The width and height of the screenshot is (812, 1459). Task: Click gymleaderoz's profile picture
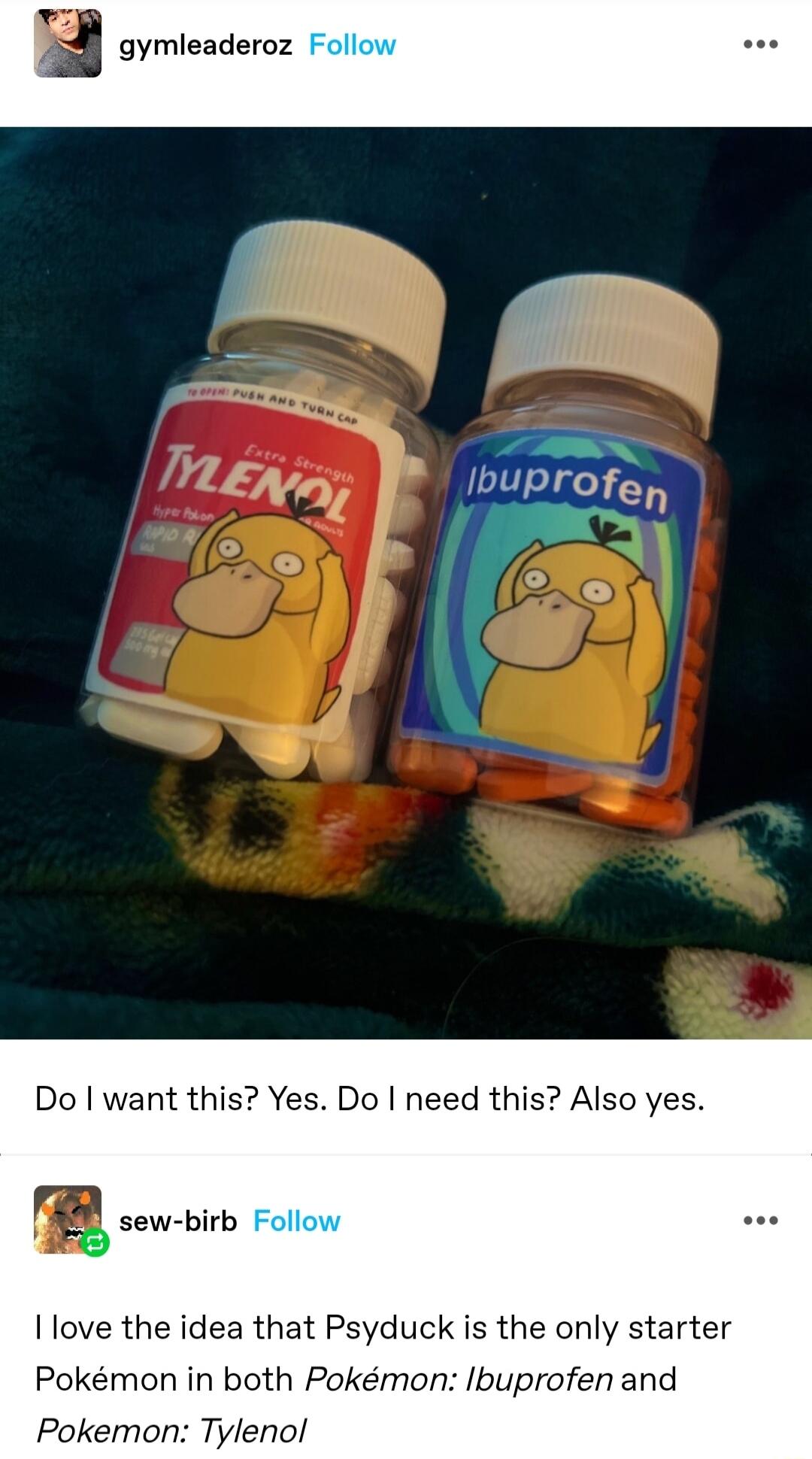(66, 43)
